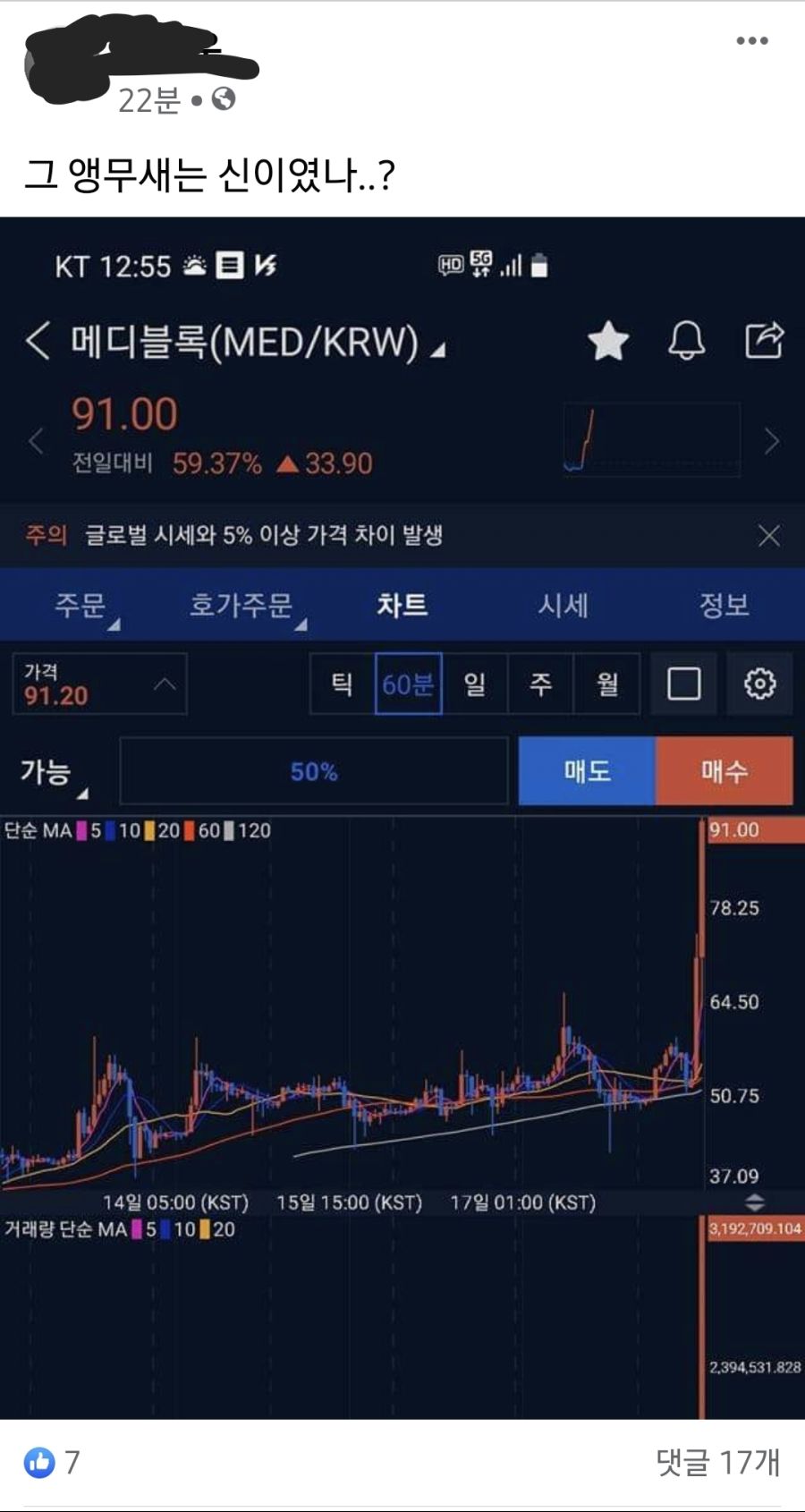The height and width of the screenshot is (1512, 805).
Task: Expand the 가능 balance dropdown
Action: click(x=49, y=771)
